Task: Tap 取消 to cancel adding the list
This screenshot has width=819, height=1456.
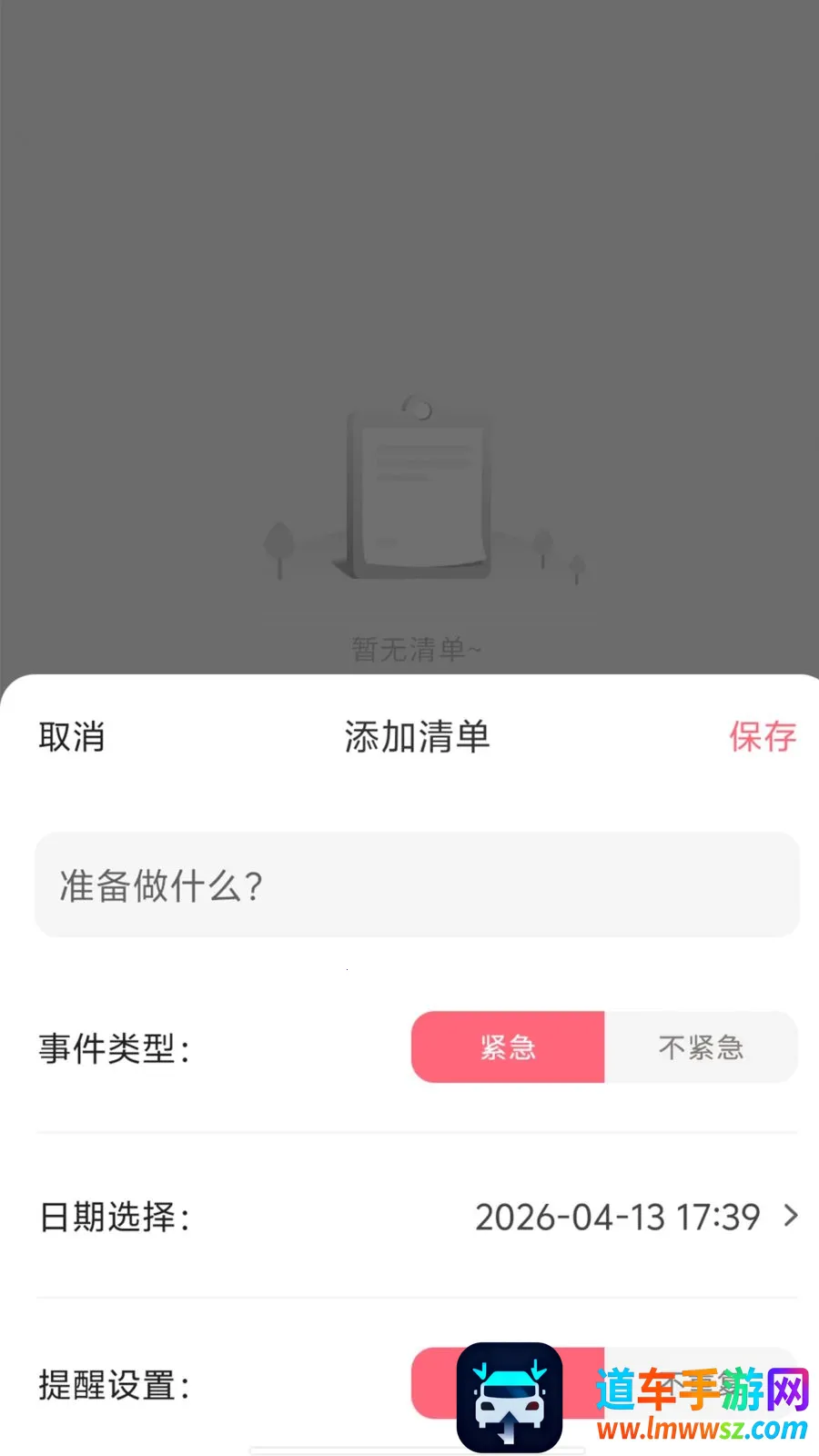Action: coord(72,737)
